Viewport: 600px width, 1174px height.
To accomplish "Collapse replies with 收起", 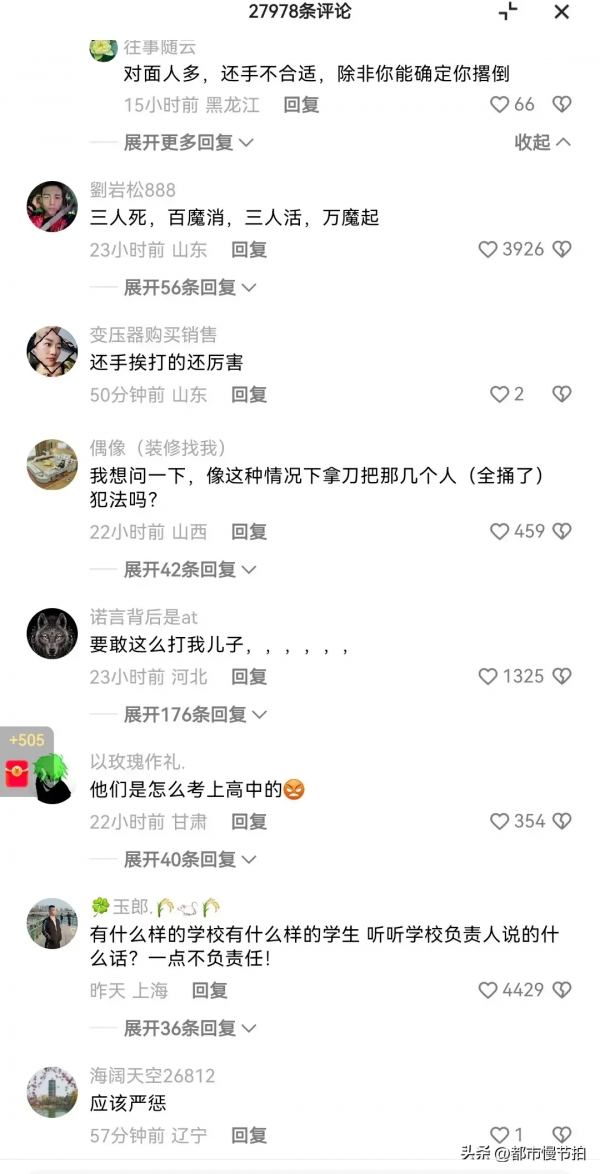I will (x=542, y=142).
